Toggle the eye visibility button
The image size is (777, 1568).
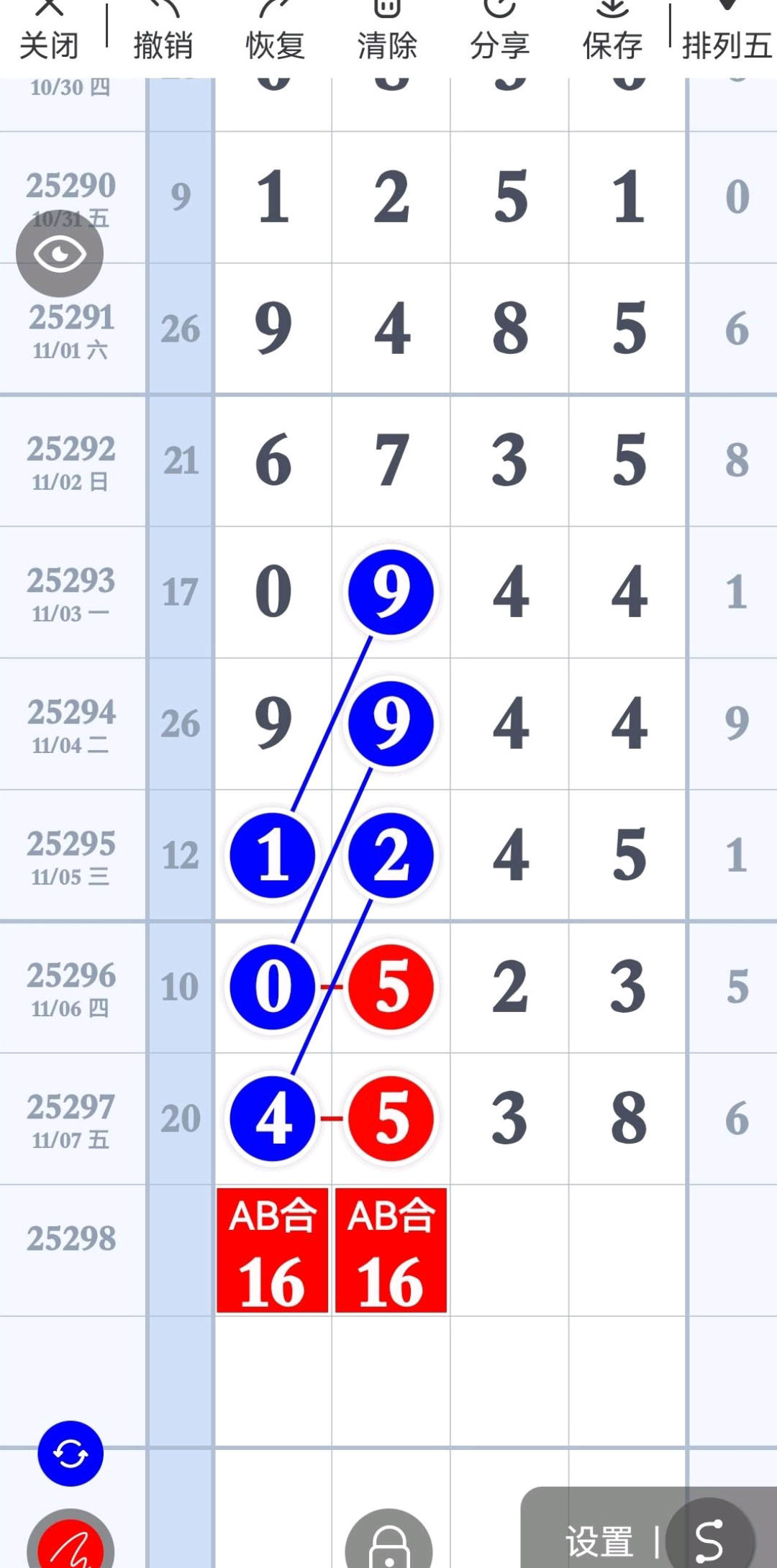click(x=60, y=253)
